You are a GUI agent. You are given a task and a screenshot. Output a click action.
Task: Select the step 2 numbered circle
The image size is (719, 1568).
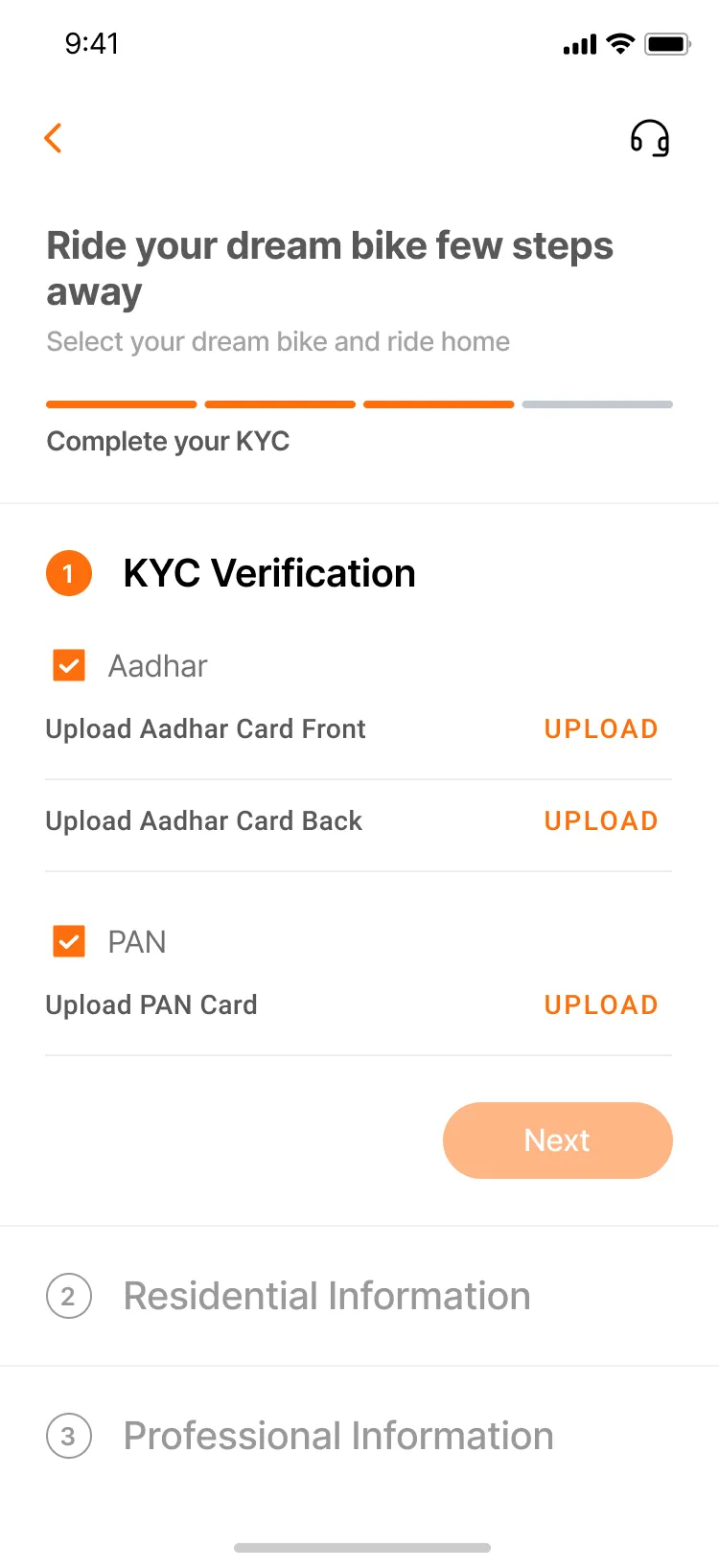68,1295
